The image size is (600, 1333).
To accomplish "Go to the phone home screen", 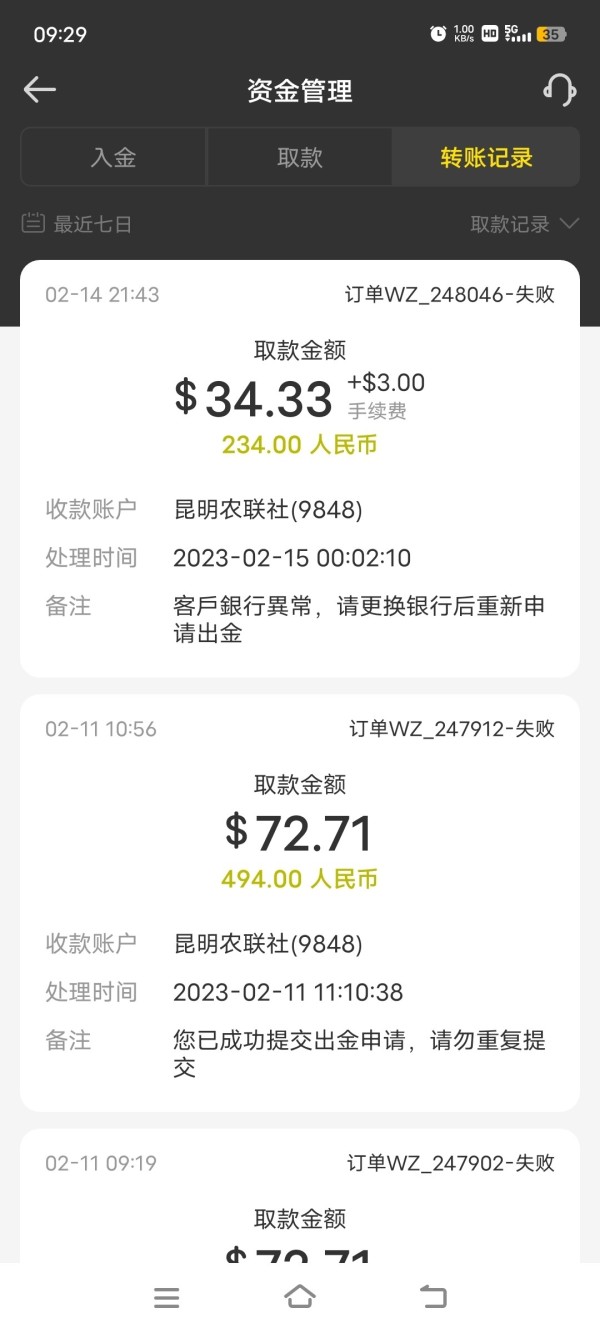I will pyautogui.click(x=300, y=1298).
